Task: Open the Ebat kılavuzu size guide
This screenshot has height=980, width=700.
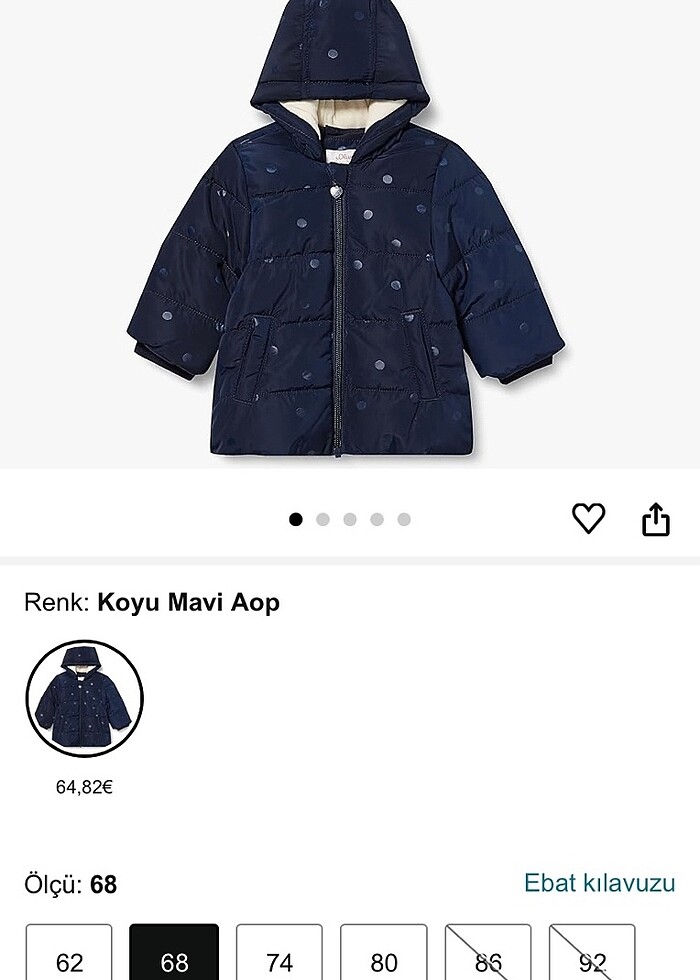Action: pos(599,883)
